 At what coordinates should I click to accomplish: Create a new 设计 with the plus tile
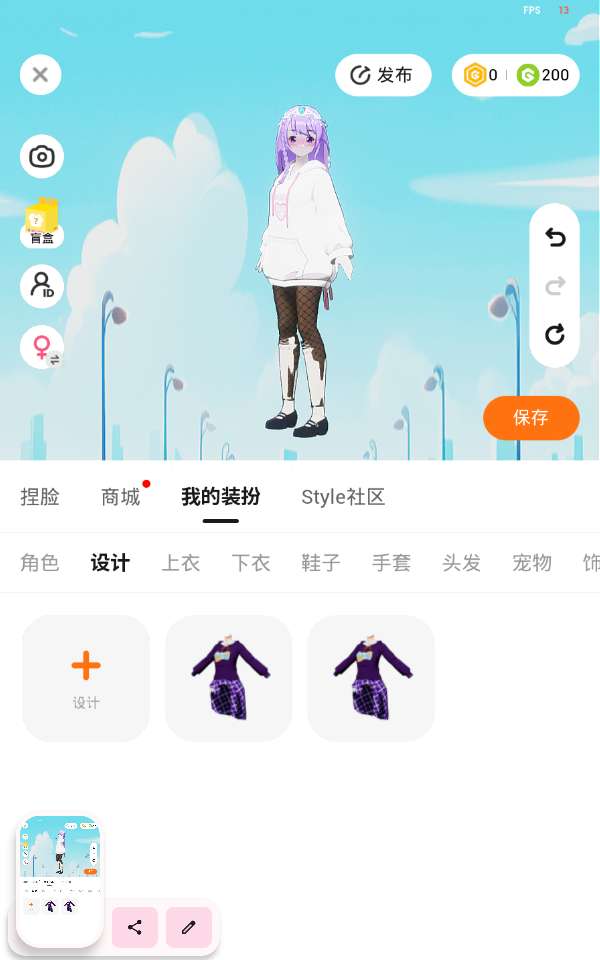point(86,678)
